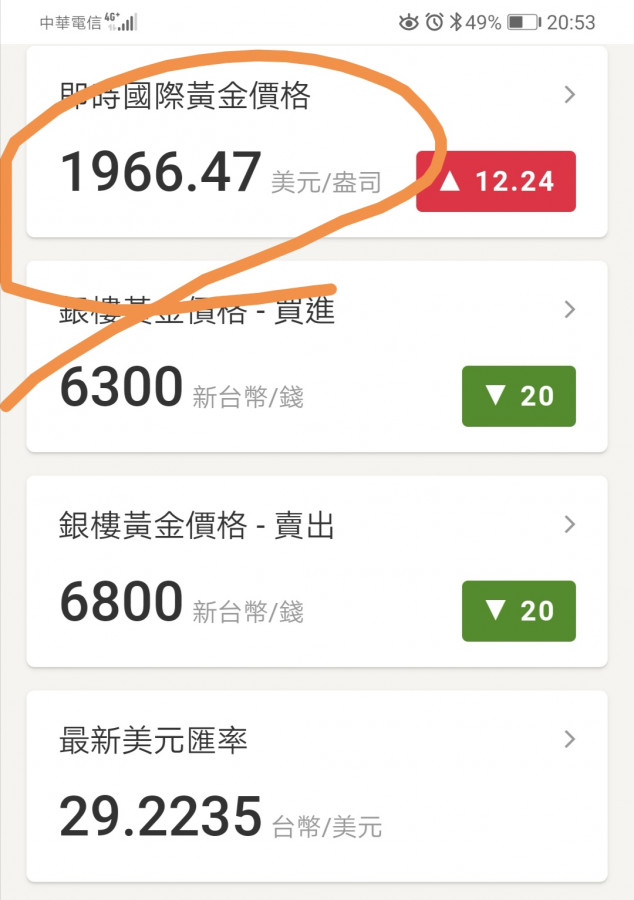Open 銀樓黃金價格 - 買進 details
This screenshot has width=634, height=900.
pyautogui.click(x=316, y=356)
